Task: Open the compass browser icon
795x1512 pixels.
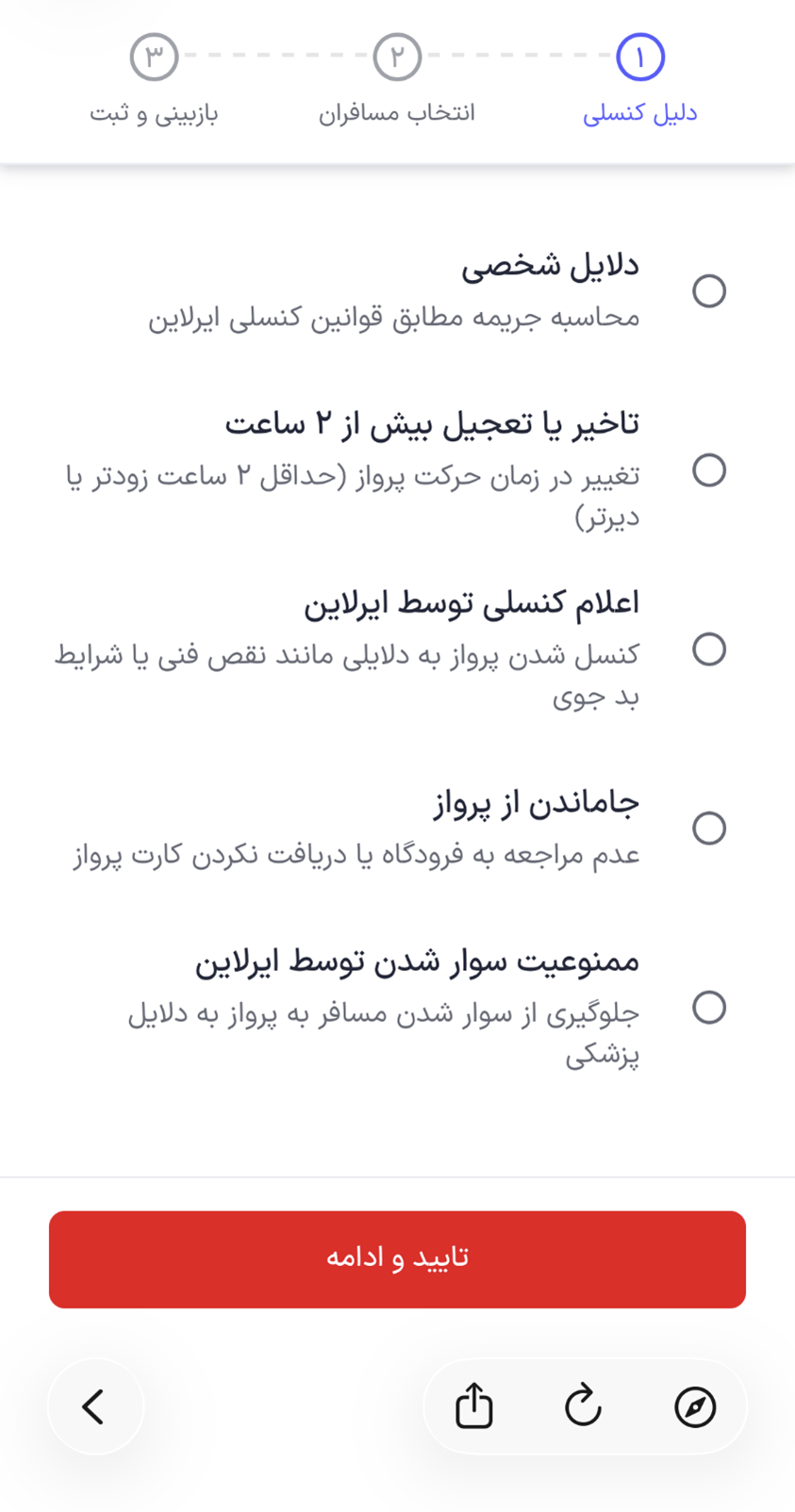Action: tap(695, 1406)
